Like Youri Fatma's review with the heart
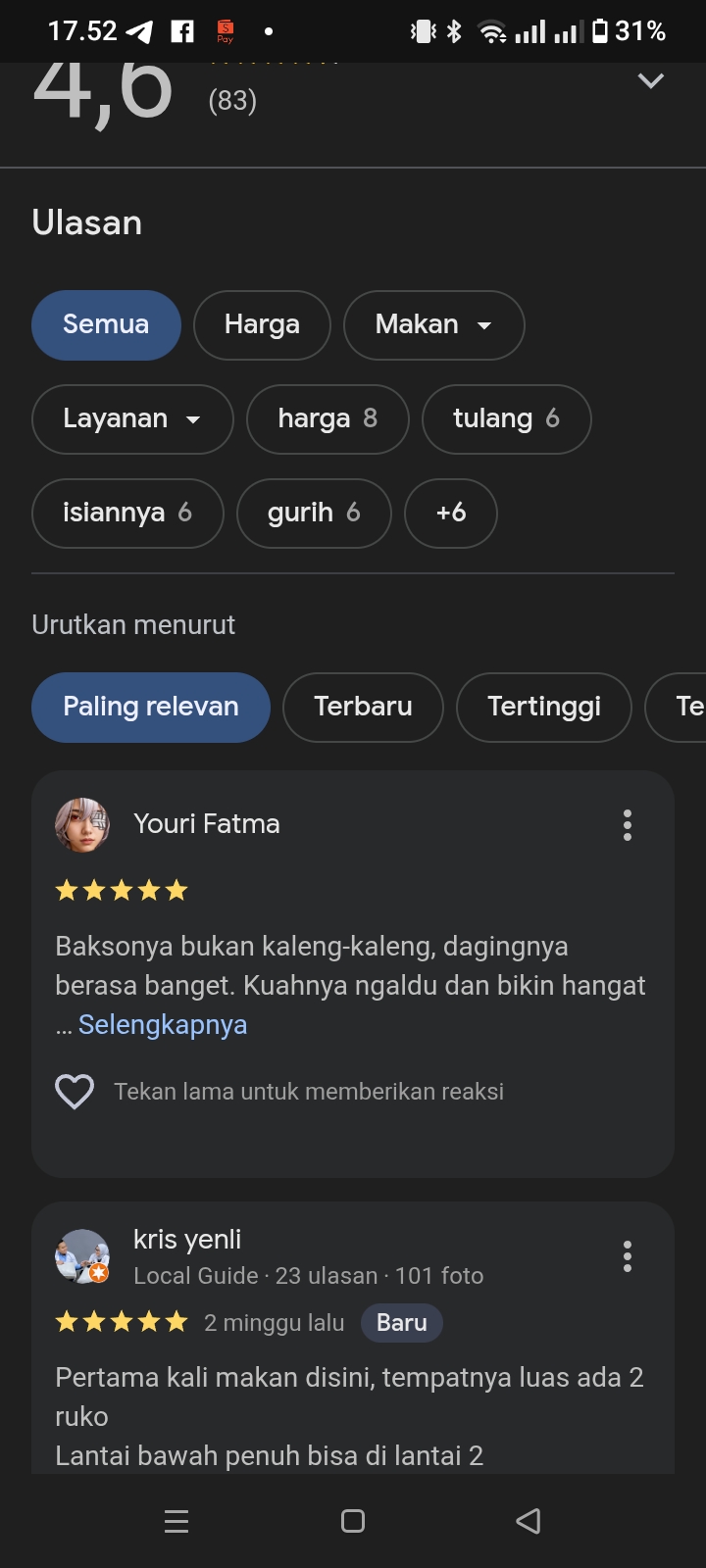706x1568 pixels. pos(75,1092)
